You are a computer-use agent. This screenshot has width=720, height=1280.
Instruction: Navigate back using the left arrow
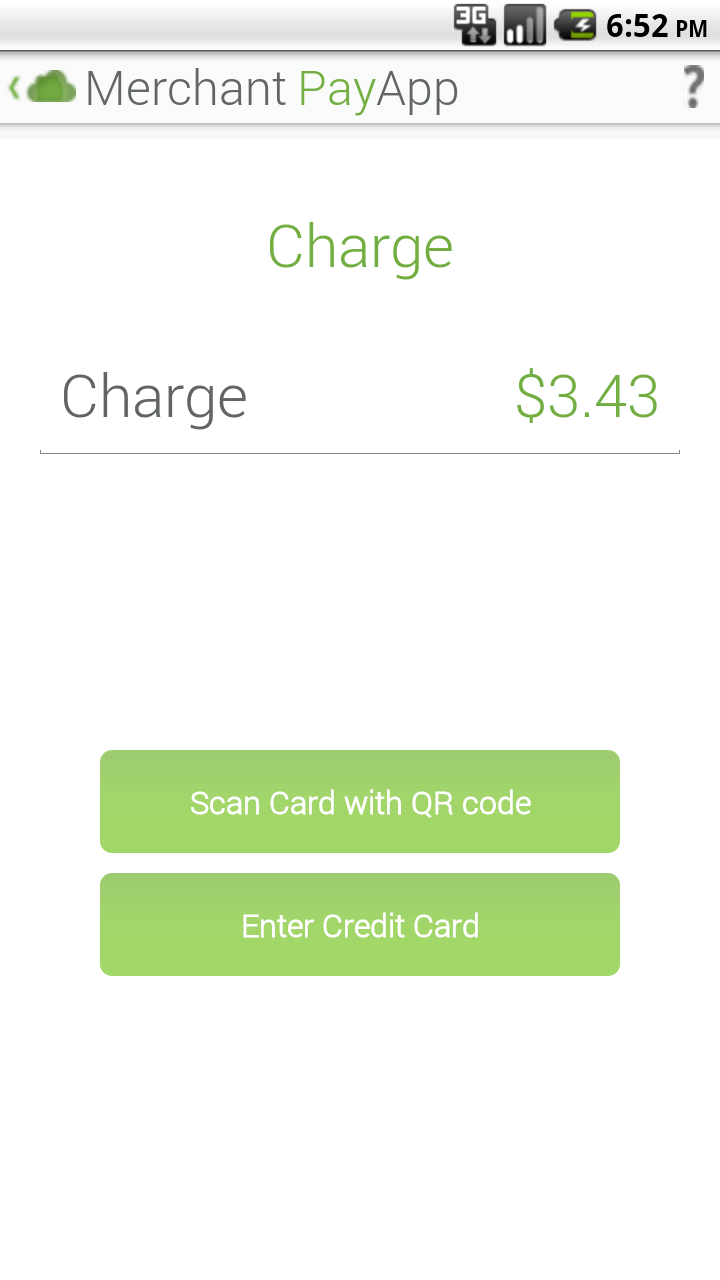13,87
